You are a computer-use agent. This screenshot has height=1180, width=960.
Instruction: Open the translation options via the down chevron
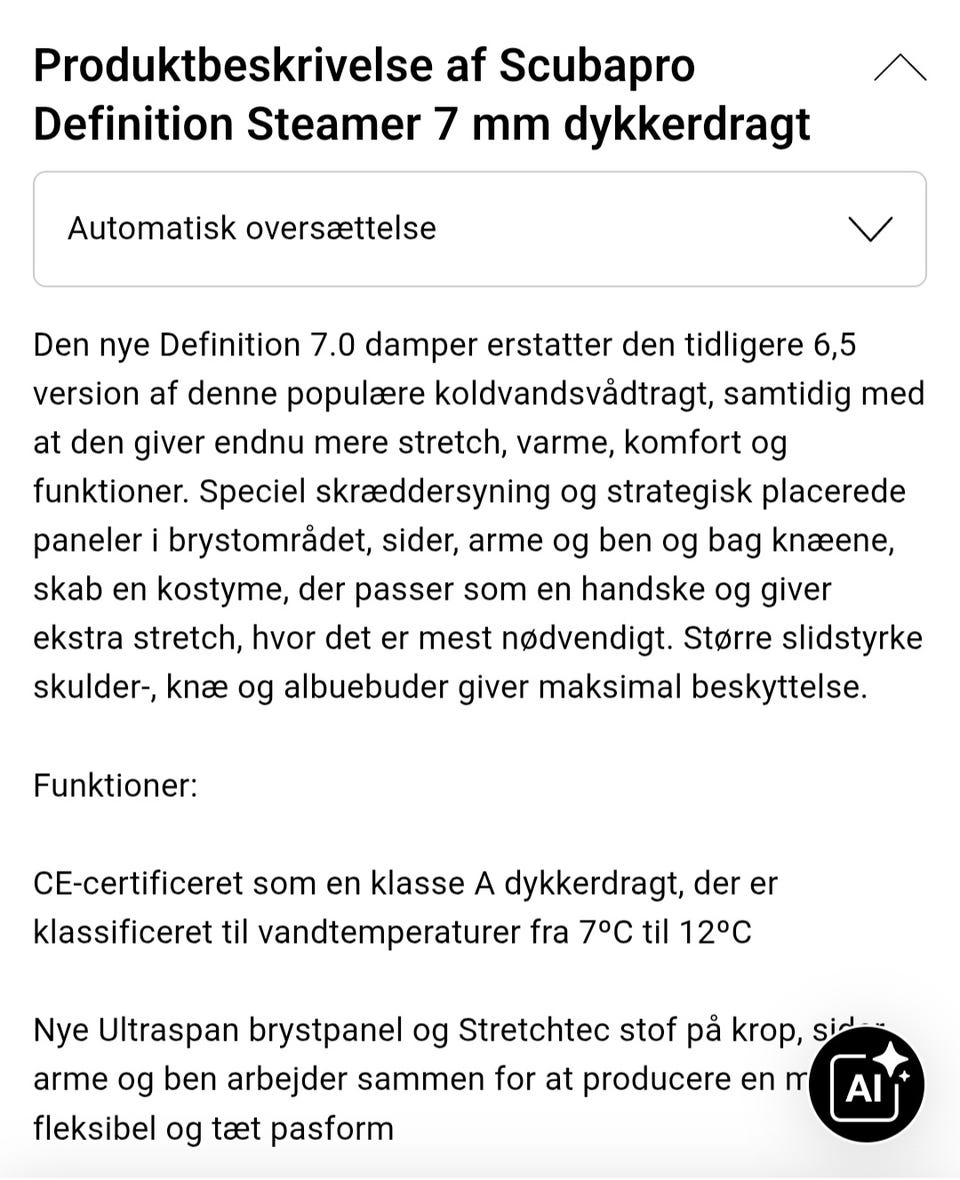[x=870, y=228]
